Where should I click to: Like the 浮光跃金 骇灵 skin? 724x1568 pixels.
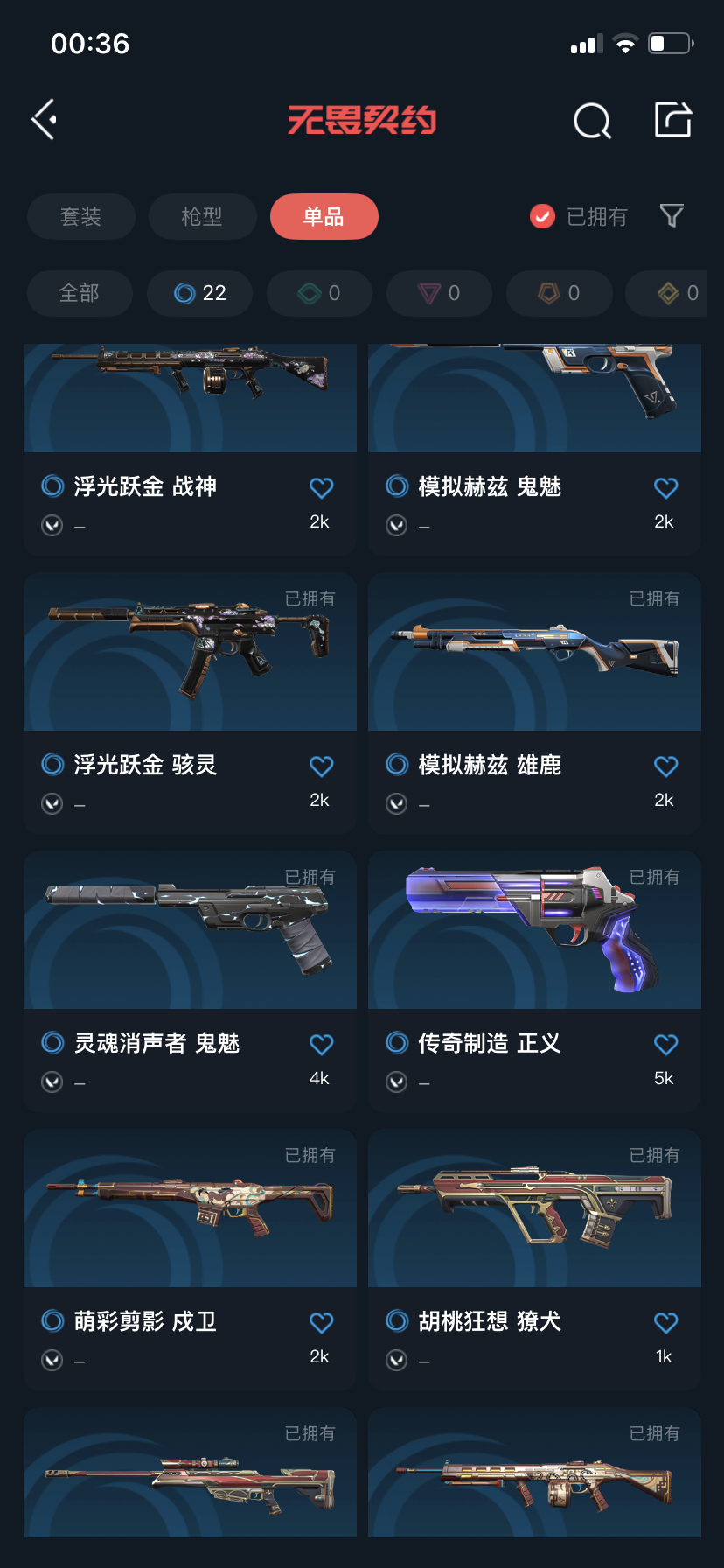(x=321, y=766)
